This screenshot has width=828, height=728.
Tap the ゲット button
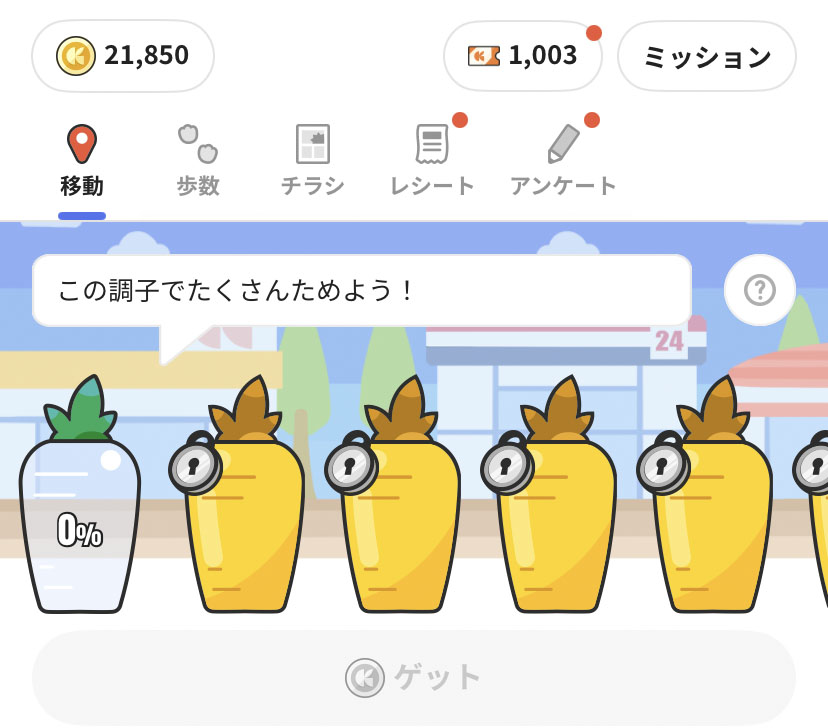tap(414, 677)
